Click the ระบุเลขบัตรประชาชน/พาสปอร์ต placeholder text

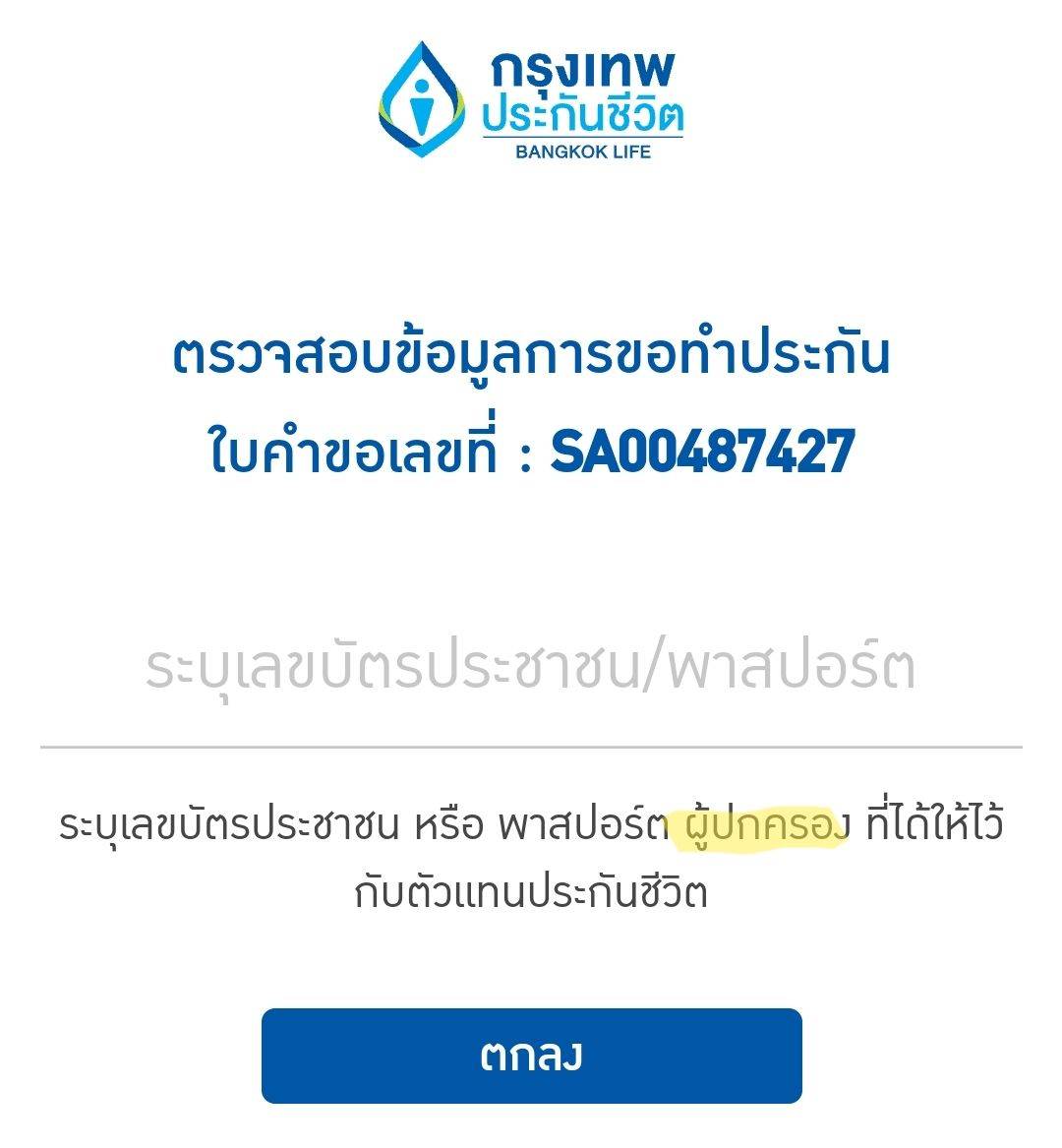click(x=531, y=669)
